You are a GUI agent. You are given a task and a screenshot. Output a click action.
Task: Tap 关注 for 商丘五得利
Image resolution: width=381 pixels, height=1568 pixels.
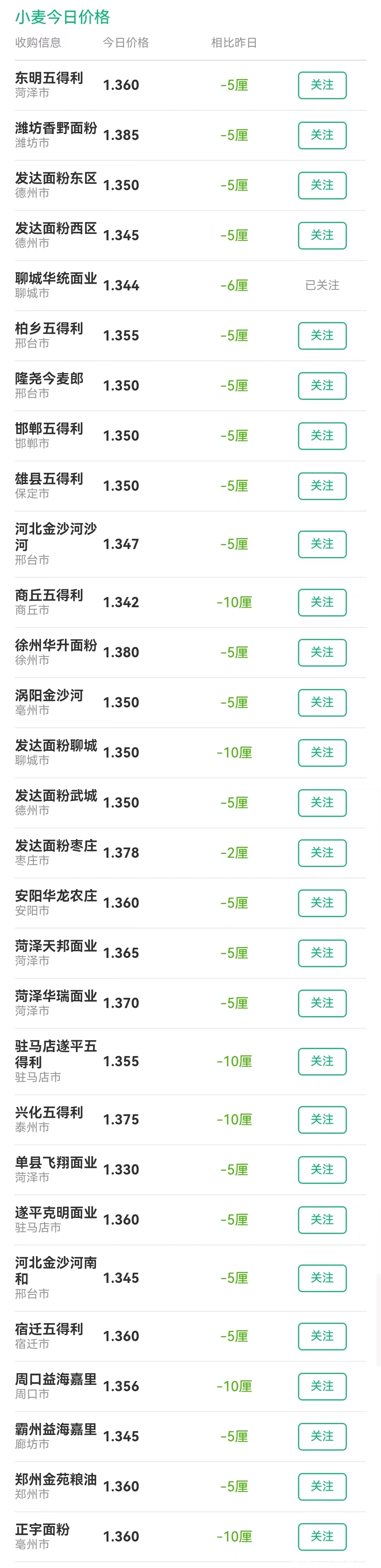(x=322, y=603)
